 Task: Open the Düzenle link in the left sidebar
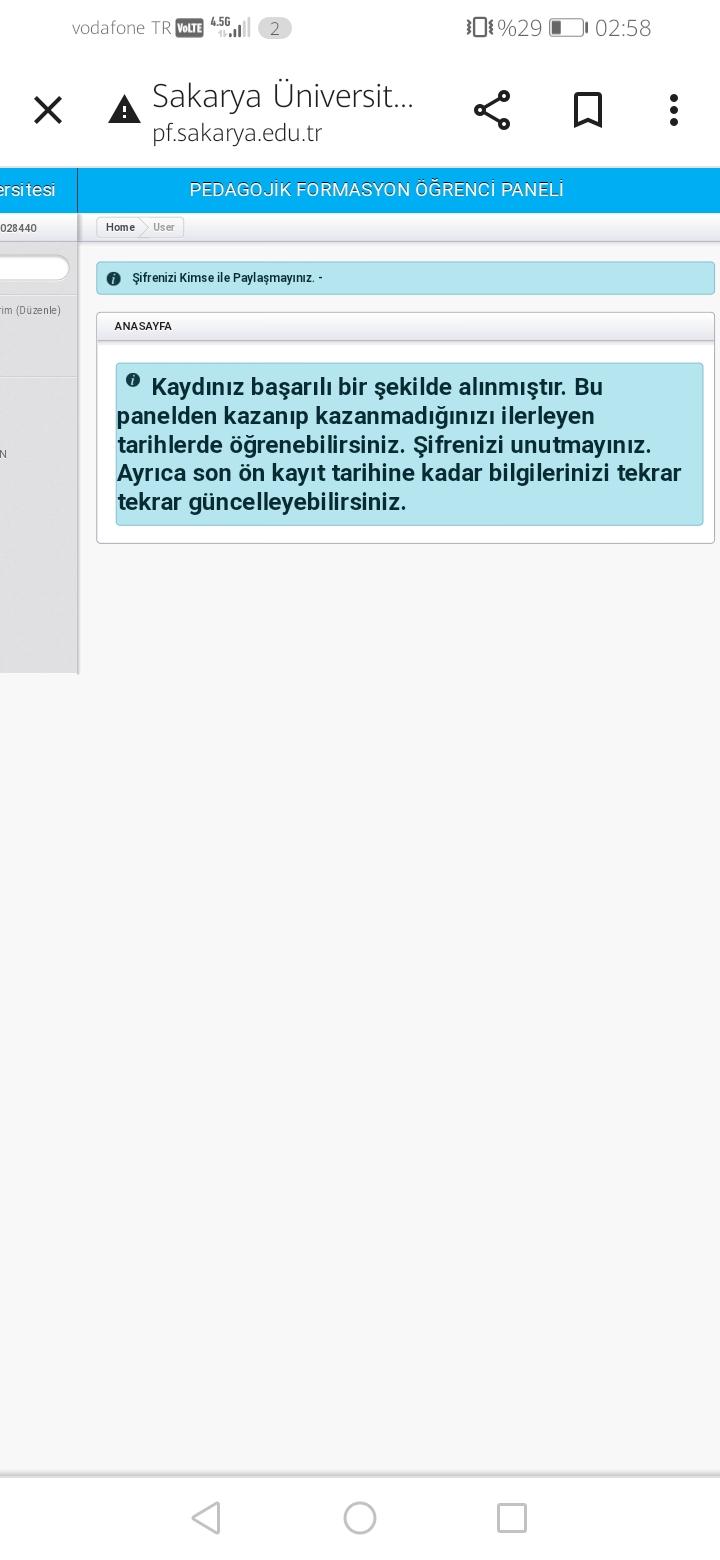[x=40, y=310]
